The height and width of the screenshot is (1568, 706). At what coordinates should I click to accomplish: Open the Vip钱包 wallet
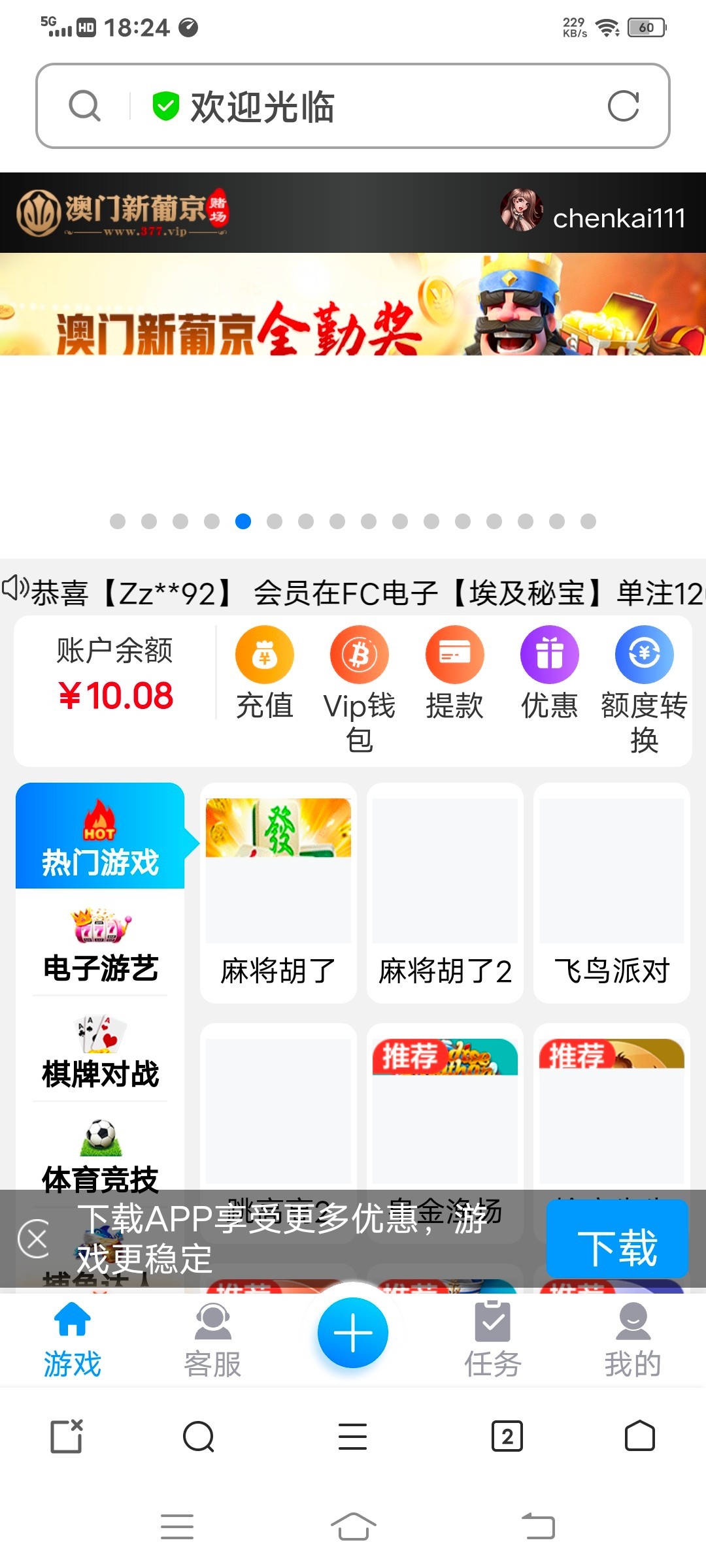coord(359,686)
